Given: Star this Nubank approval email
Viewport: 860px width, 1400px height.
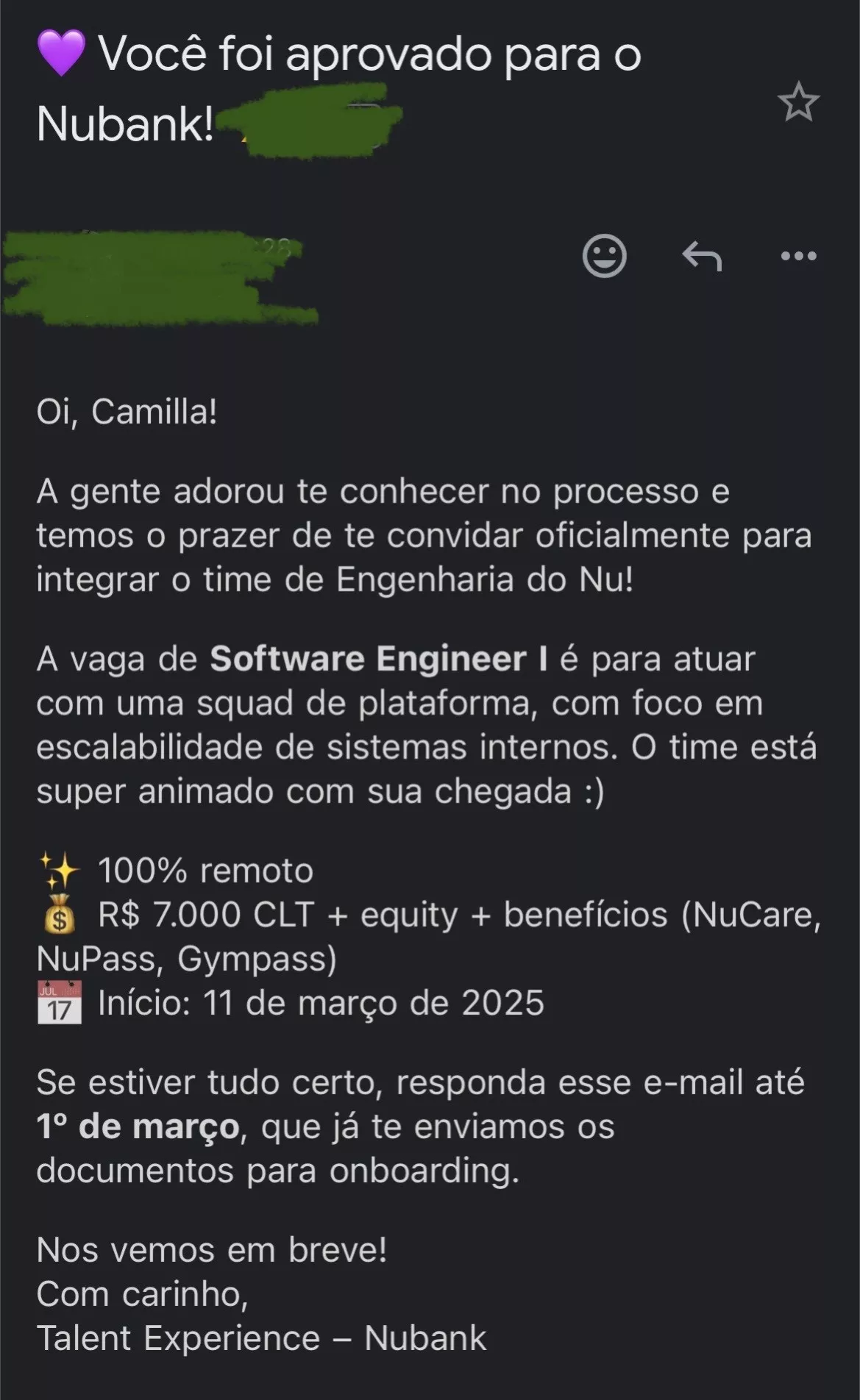Looking at the screenshot, I should point(798,103).
